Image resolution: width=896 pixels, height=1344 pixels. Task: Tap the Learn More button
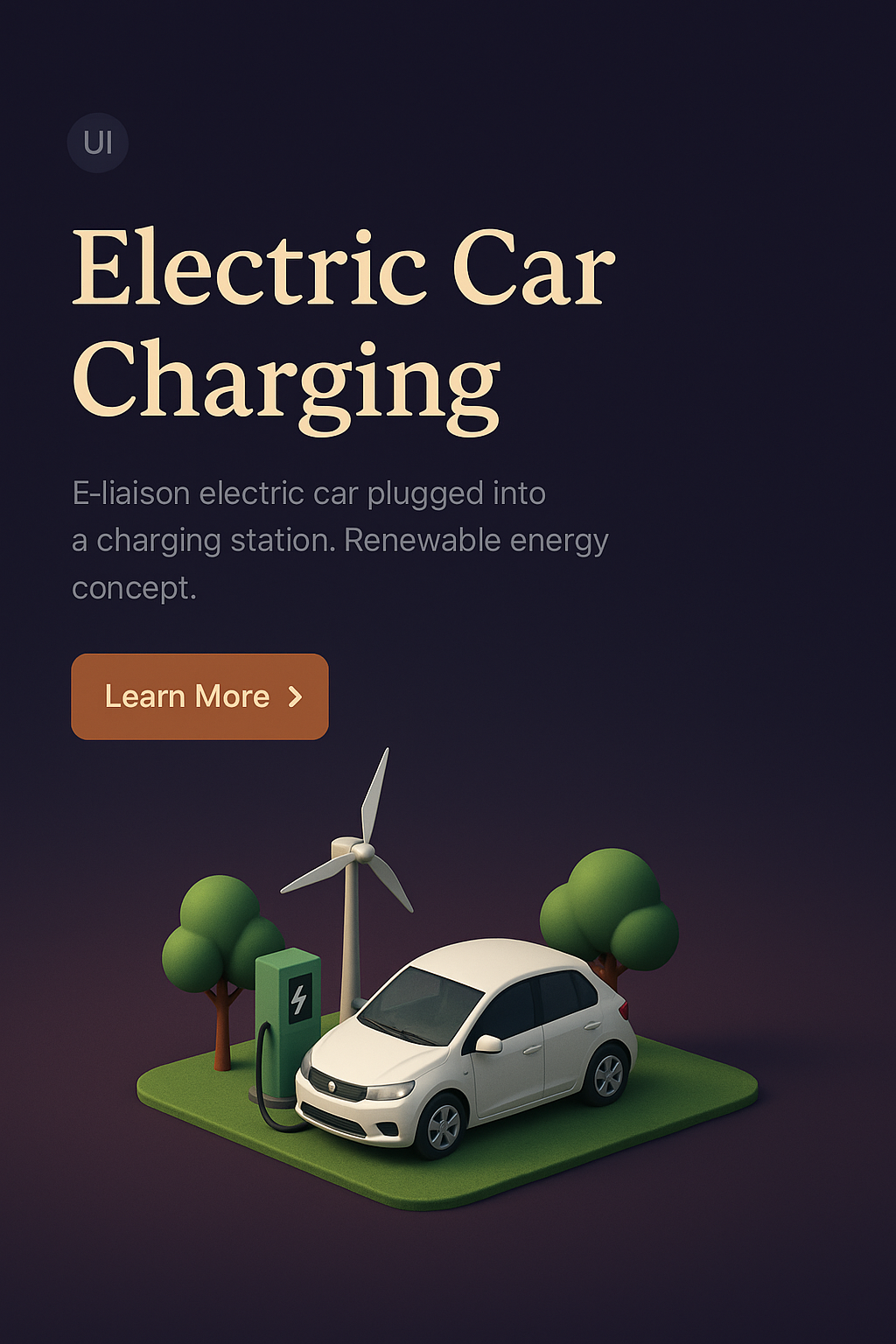pyautogui.click(x=199, y=696)
